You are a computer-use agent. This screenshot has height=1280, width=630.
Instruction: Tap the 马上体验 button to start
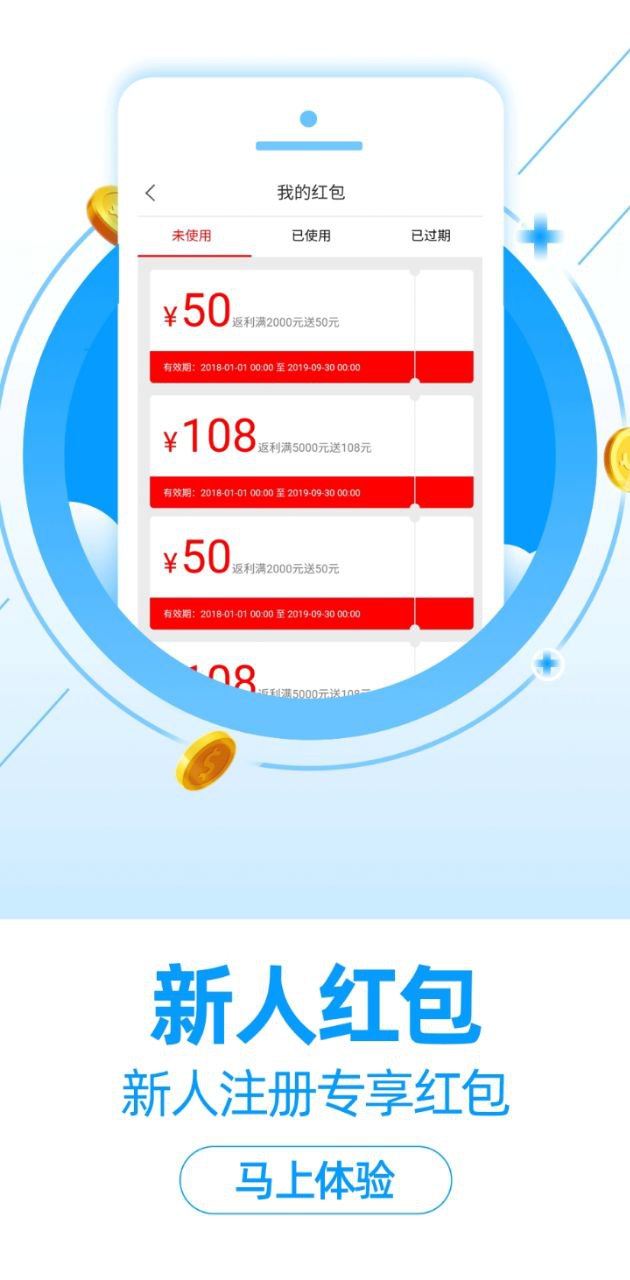[x=315, y=1180]
